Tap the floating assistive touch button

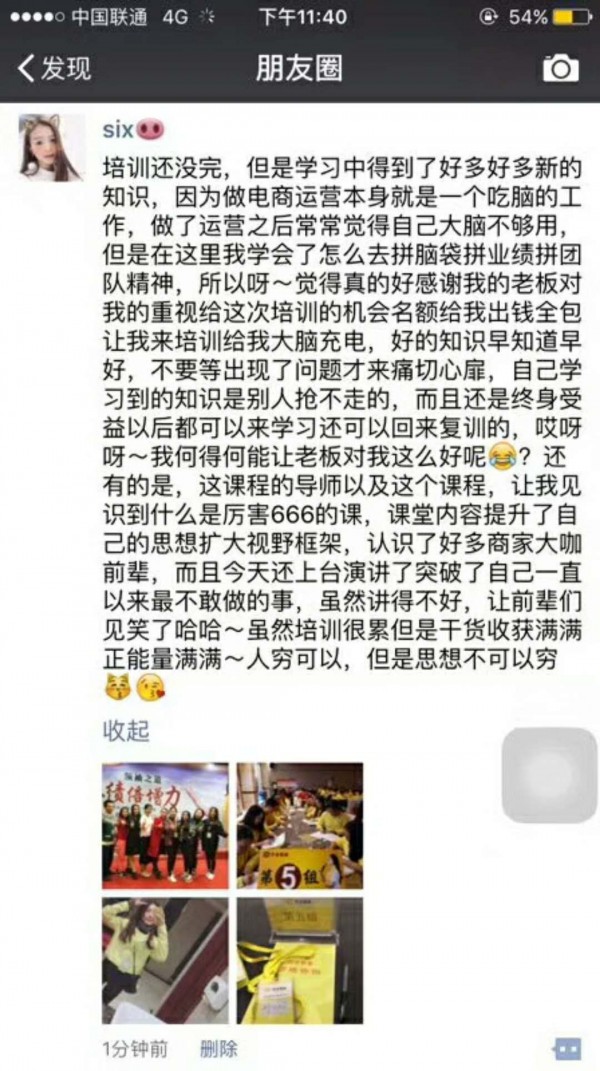pyautogui.click(x=549, y=775)
